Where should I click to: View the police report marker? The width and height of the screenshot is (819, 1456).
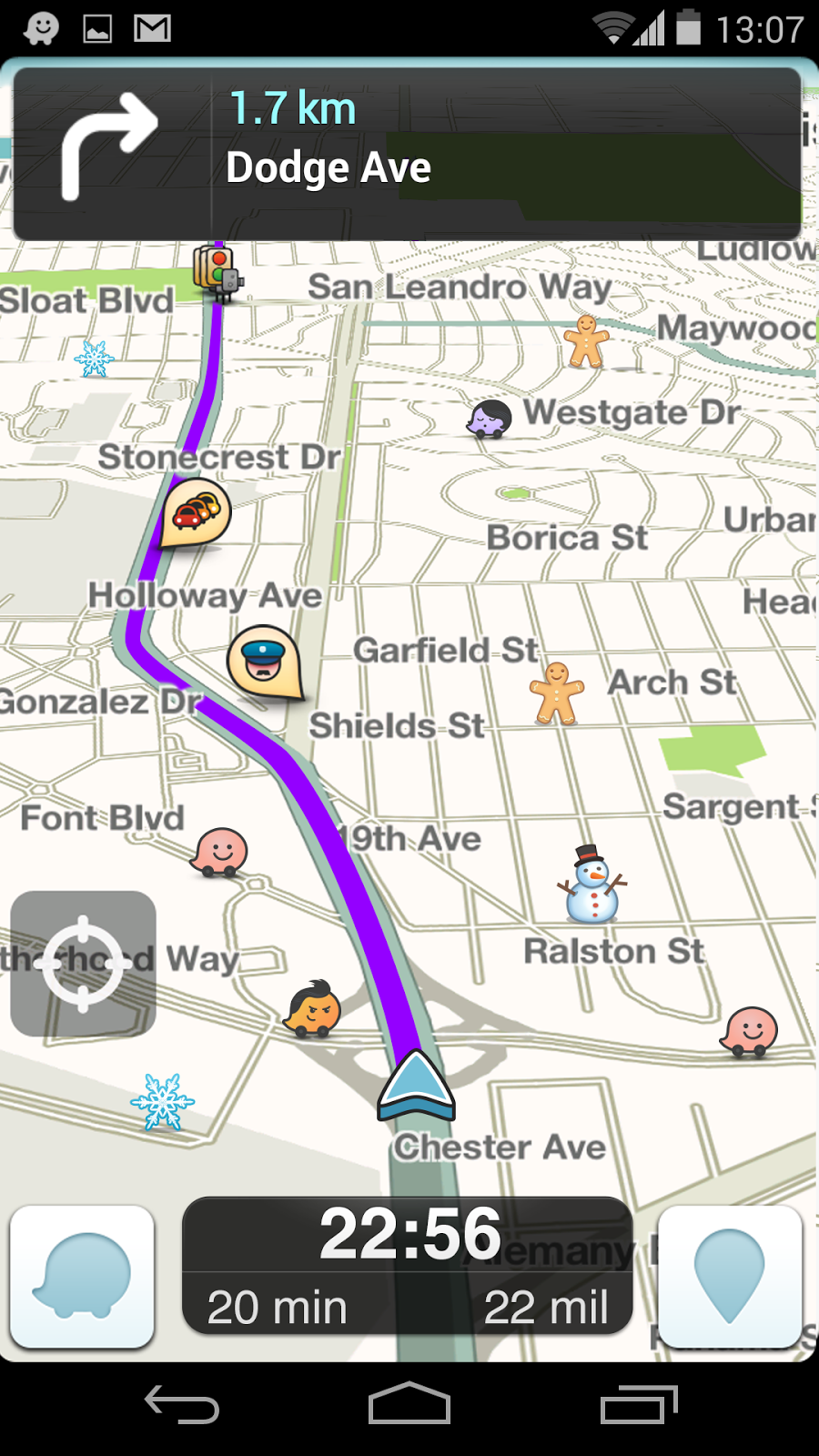pyautogui.click(x=264, y=660)
